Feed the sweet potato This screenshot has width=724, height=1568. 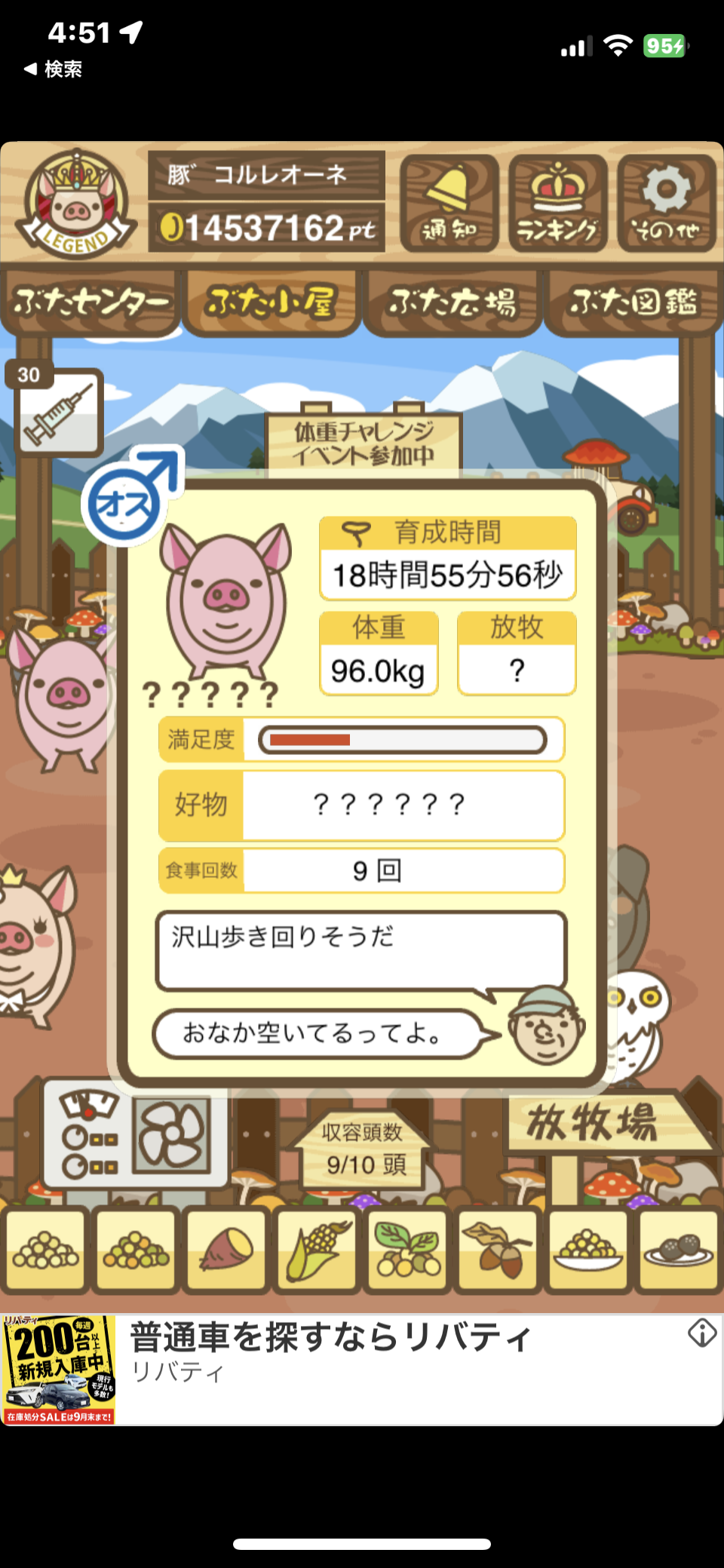coord(226,1250)
